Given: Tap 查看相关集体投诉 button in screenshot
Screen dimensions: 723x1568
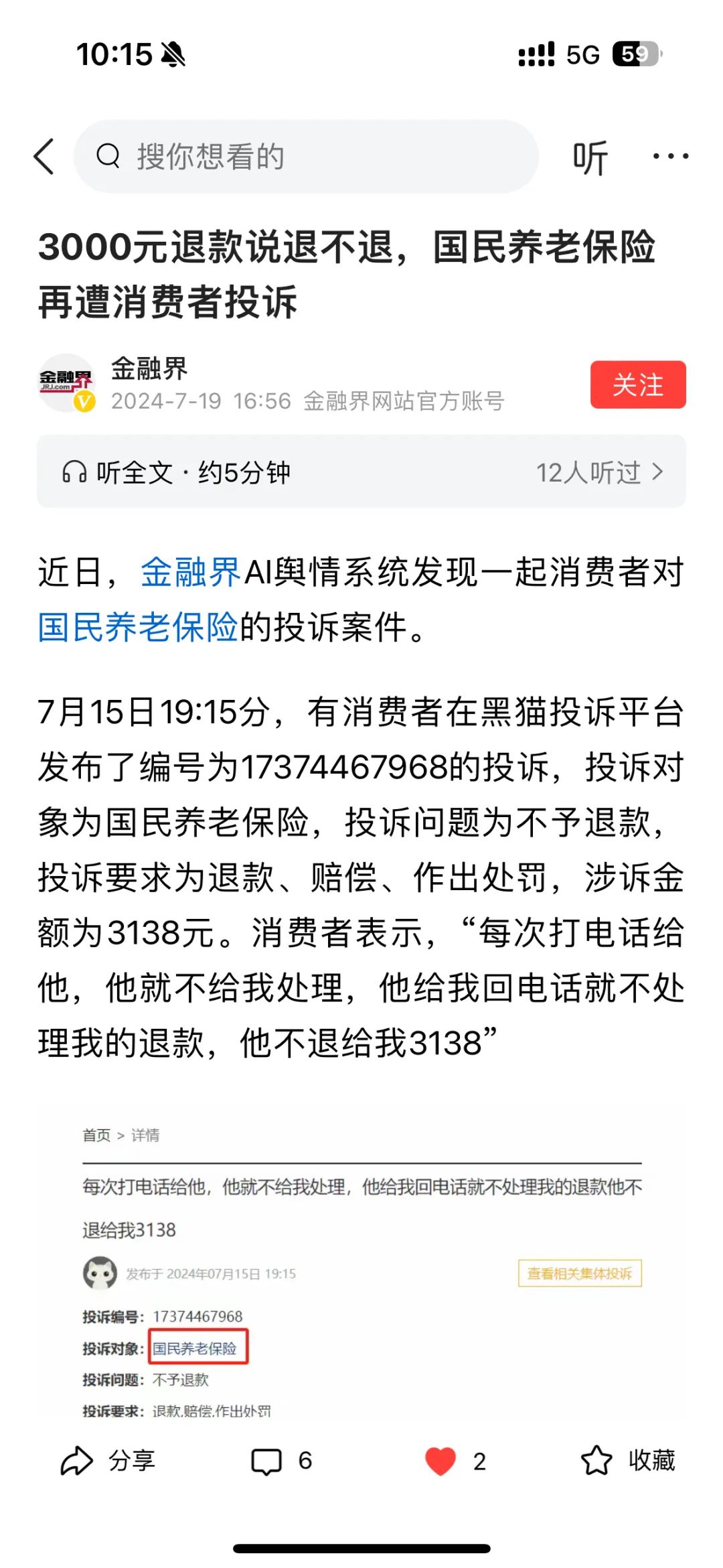Looking at the screenshot, I should [x=580, y=1275].
